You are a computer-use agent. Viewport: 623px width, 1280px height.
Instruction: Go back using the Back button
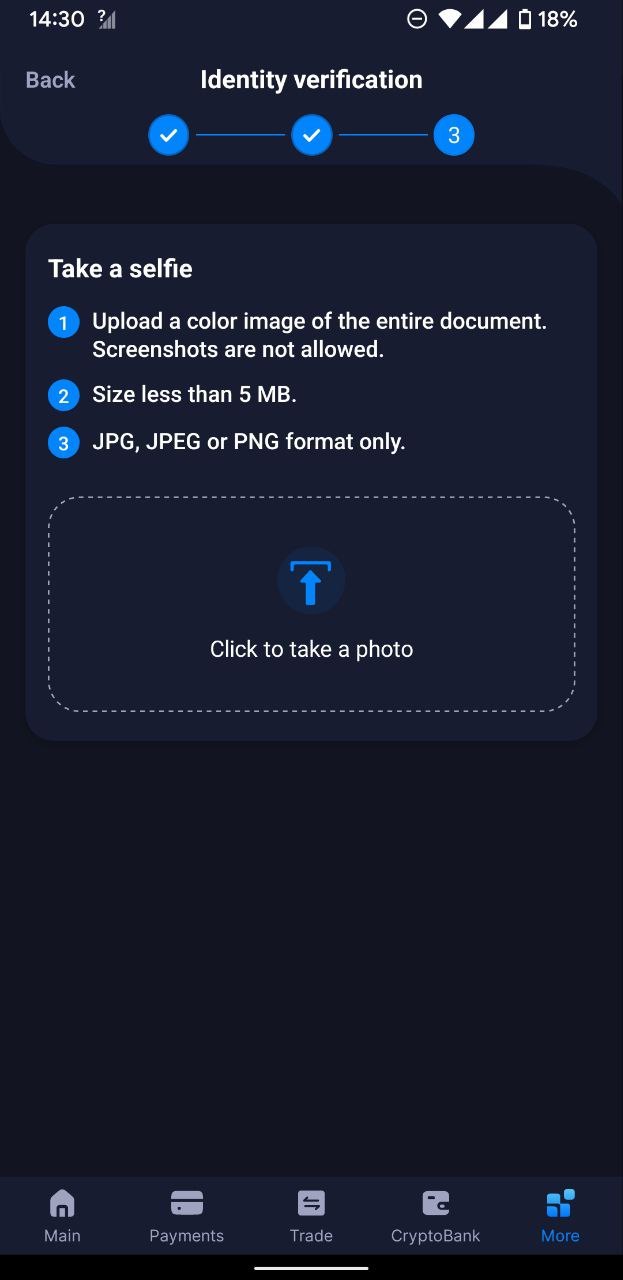[x=50, y=80]
